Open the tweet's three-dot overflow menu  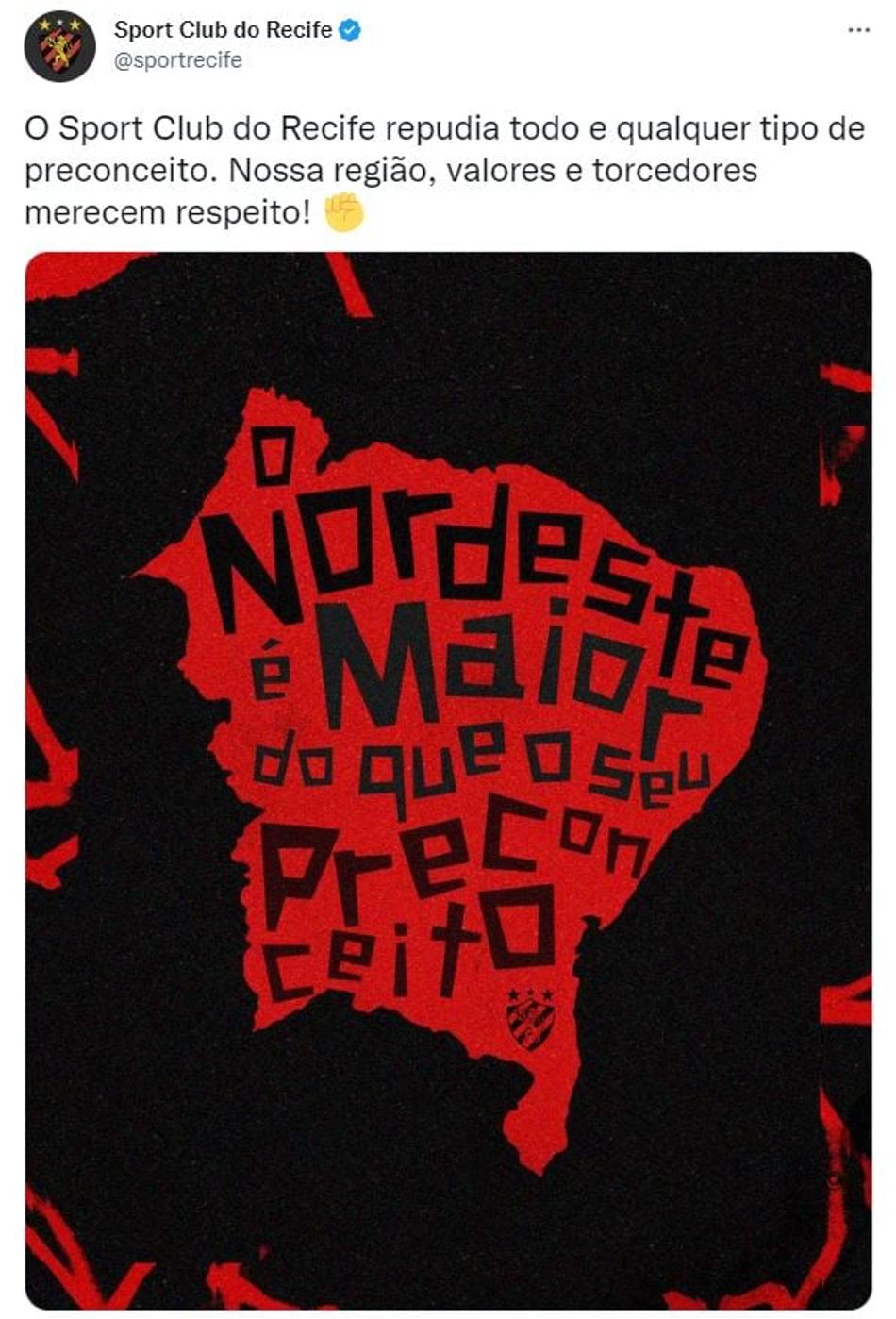click(x=858, y=30)
